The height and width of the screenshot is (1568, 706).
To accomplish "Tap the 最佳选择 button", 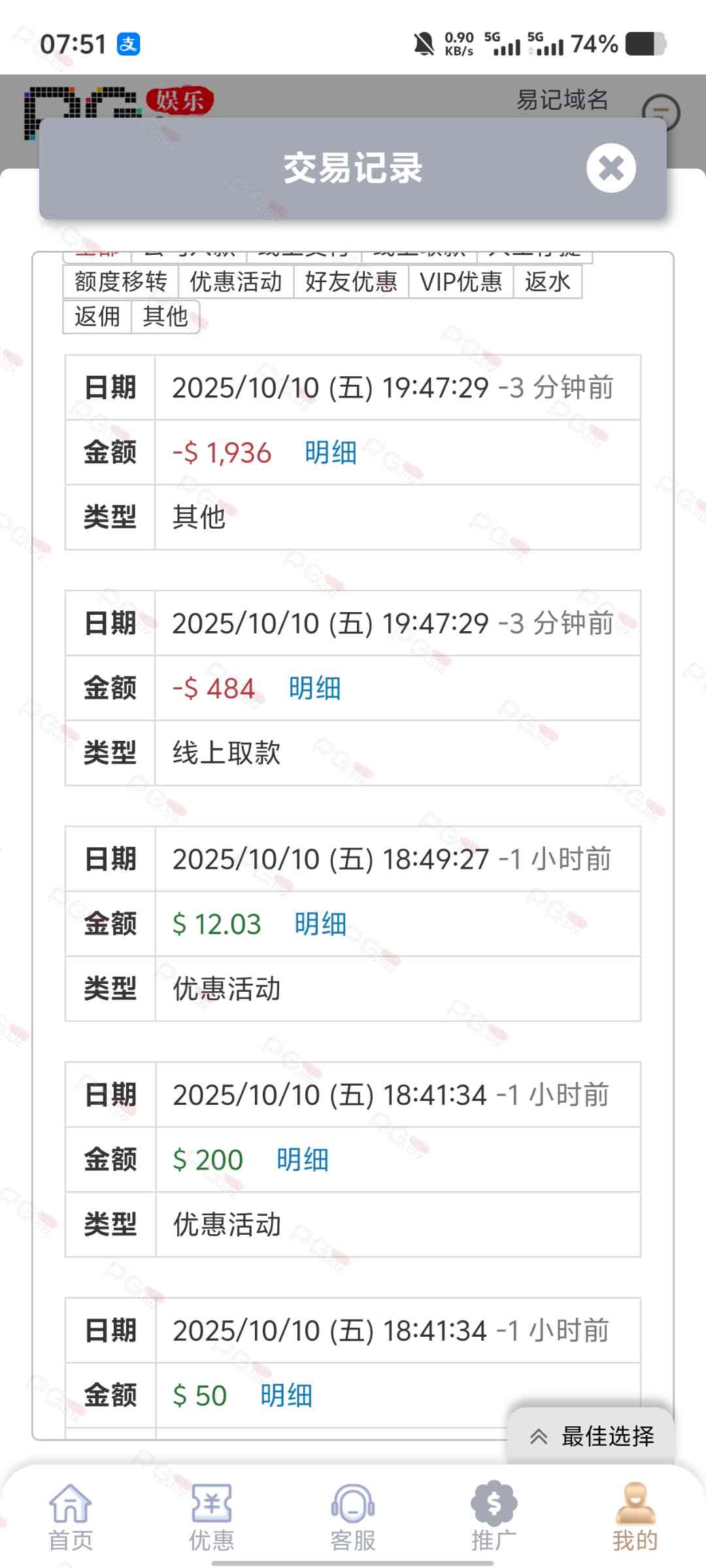I will click(x=592, y=1436).
